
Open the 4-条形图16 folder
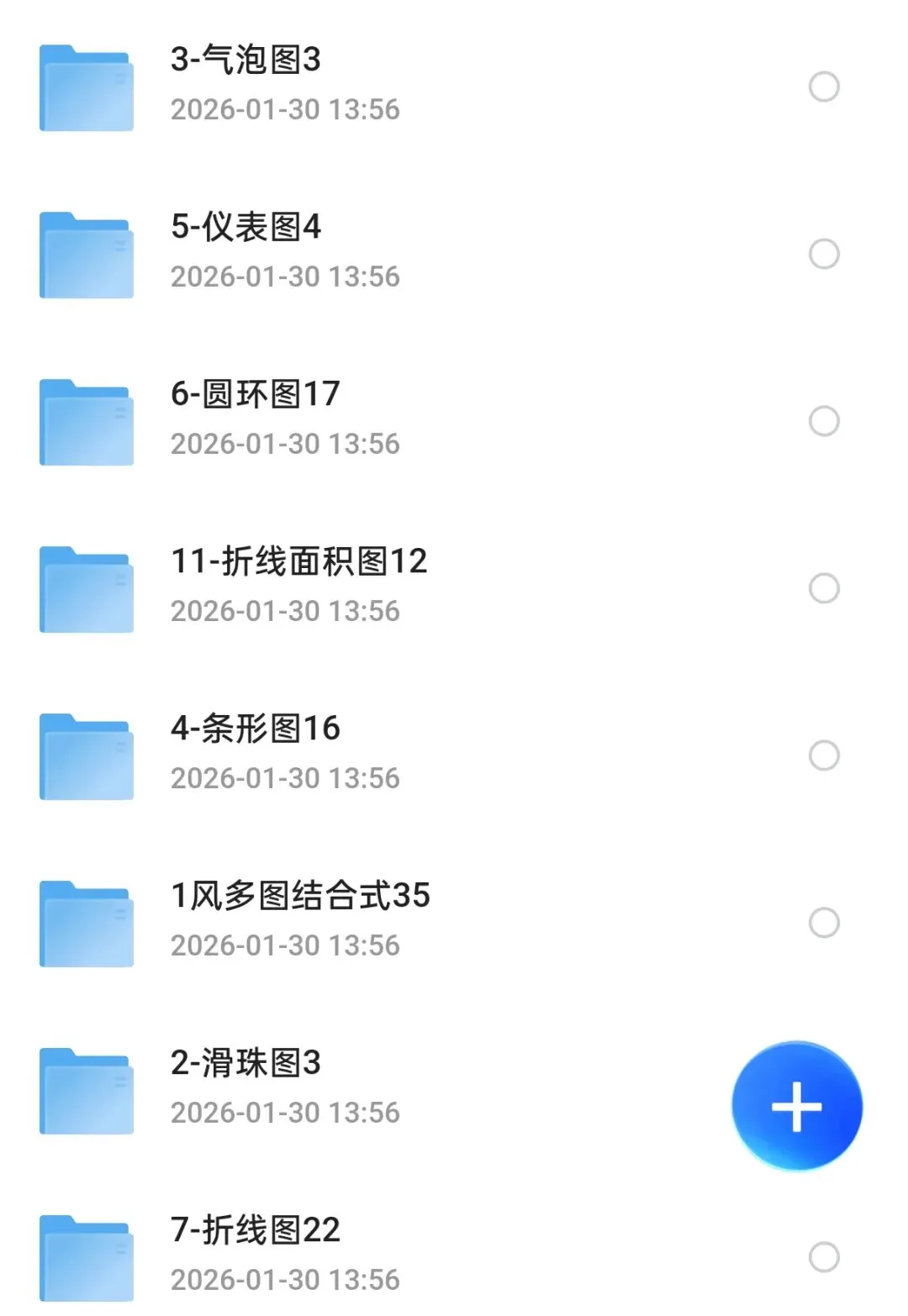pyautogui.click(x=255, y=729)
